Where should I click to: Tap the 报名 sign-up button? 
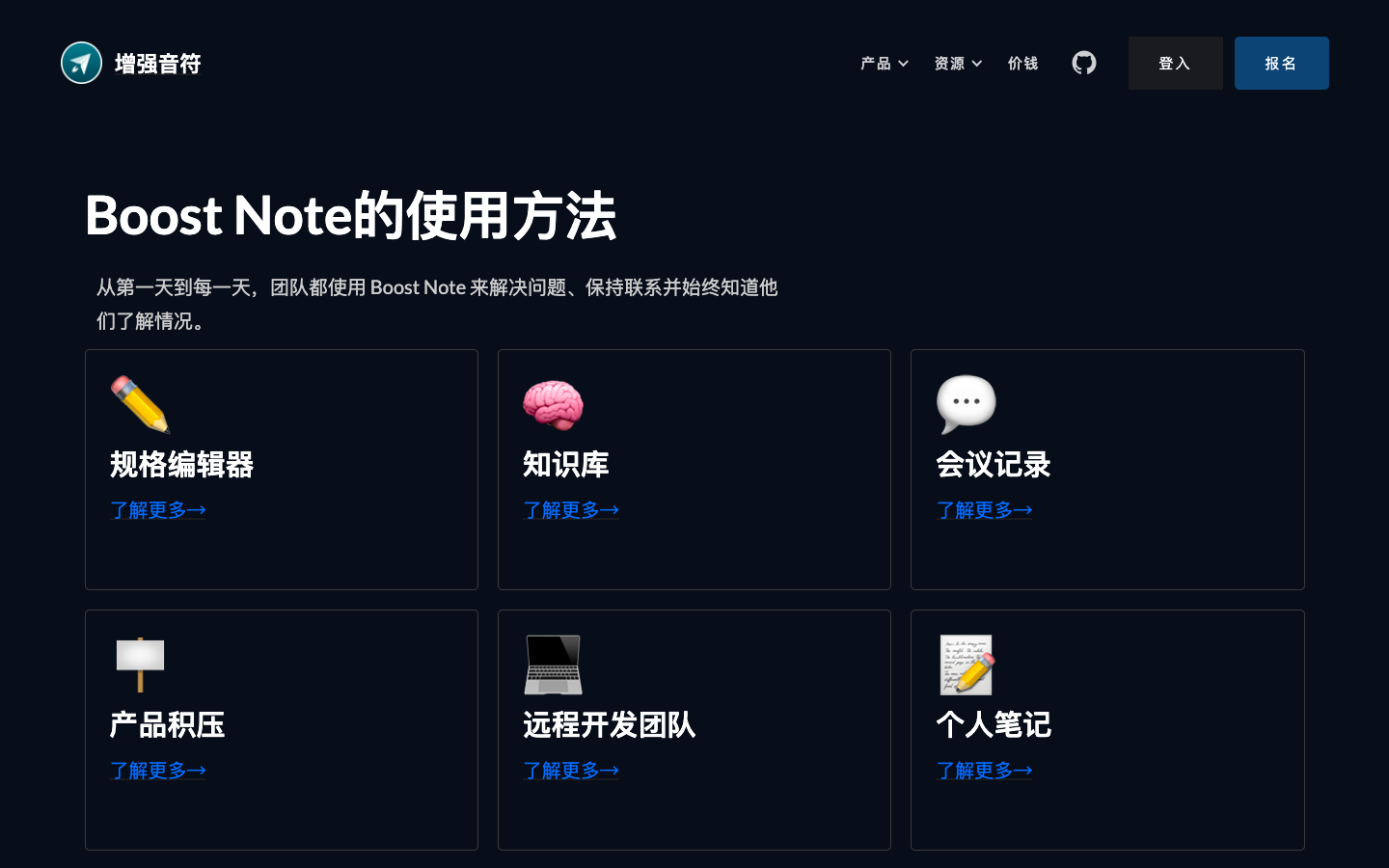click(x=1281, y=64)
